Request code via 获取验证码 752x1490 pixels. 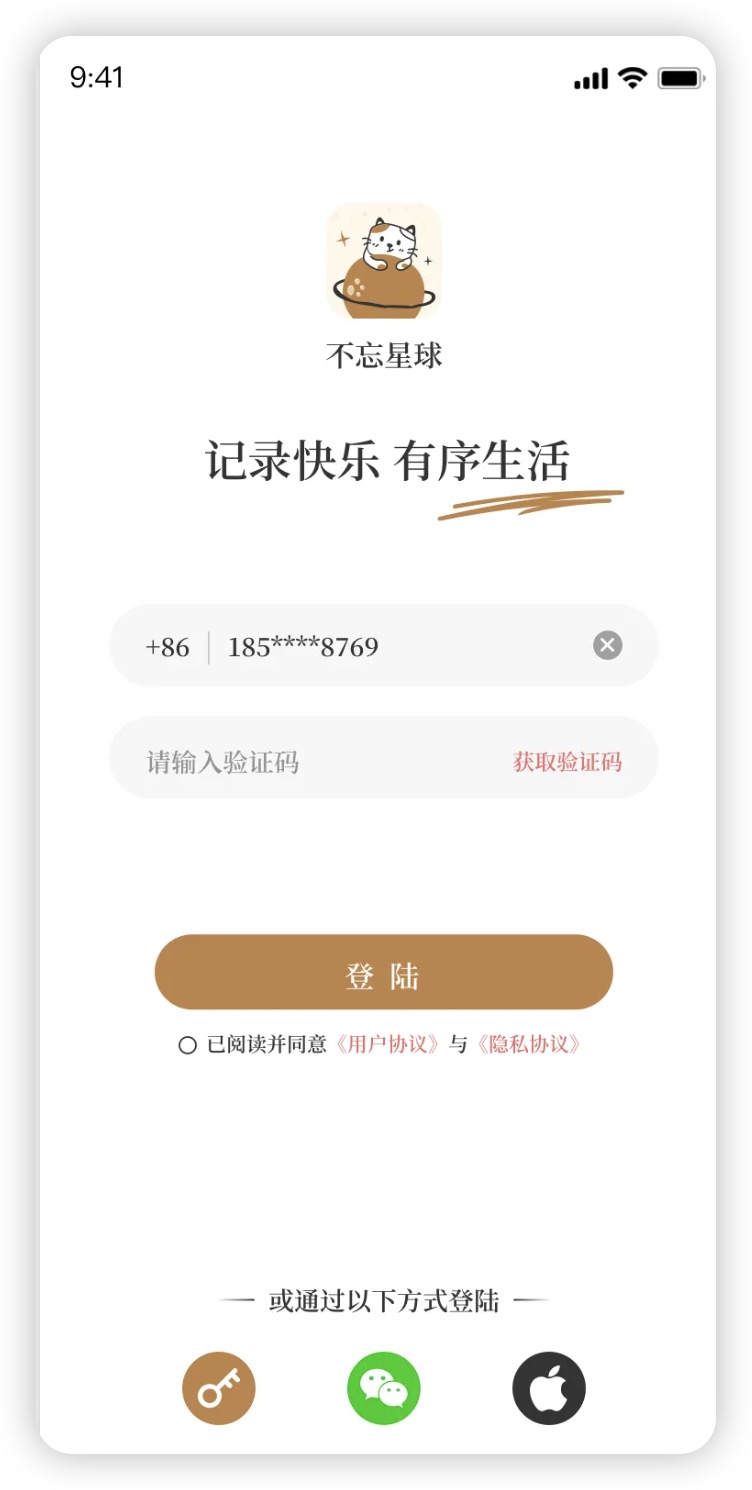567,762
